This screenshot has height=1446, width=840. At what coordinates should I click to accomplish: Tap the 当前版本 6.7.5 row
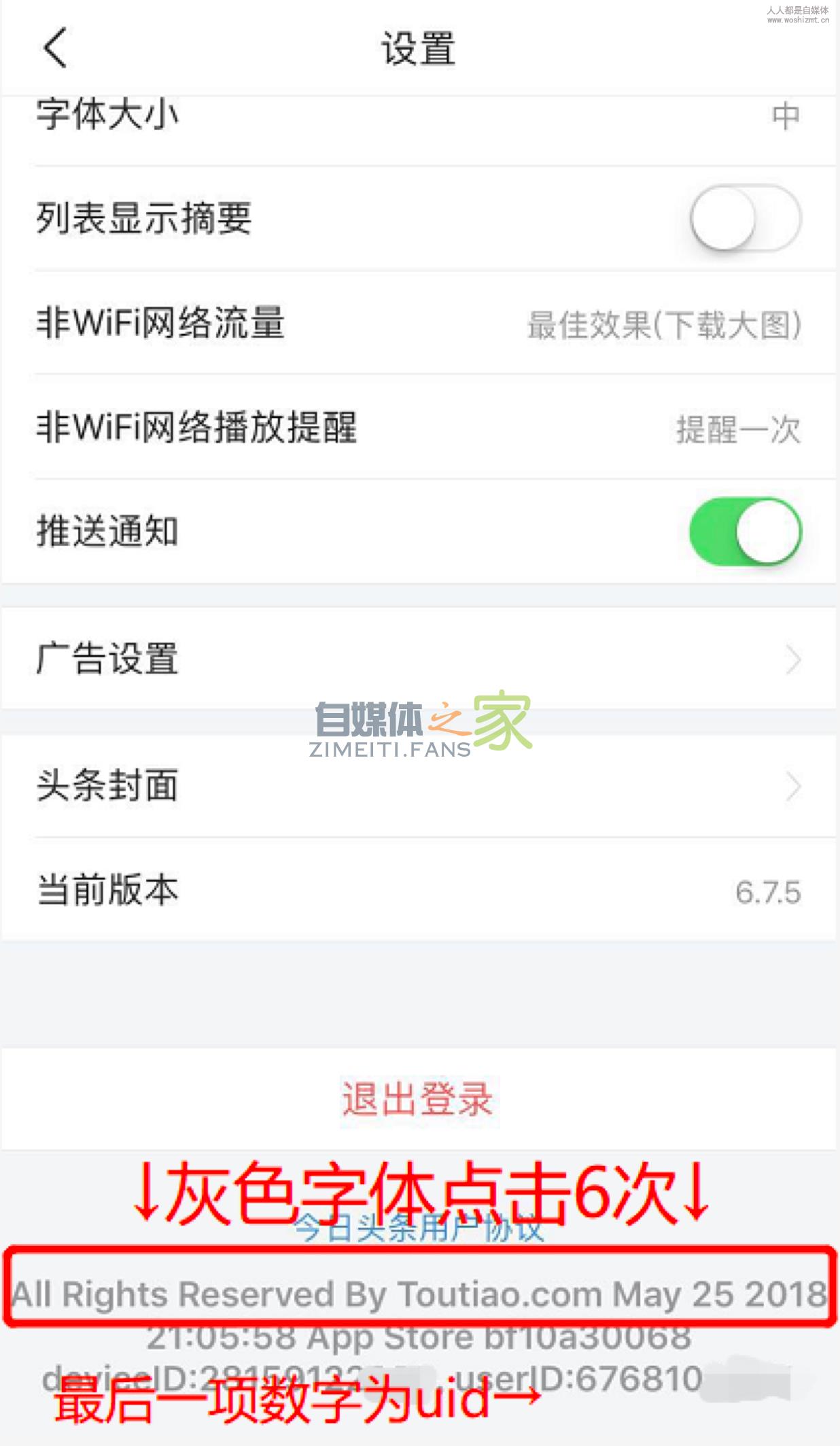419,893
